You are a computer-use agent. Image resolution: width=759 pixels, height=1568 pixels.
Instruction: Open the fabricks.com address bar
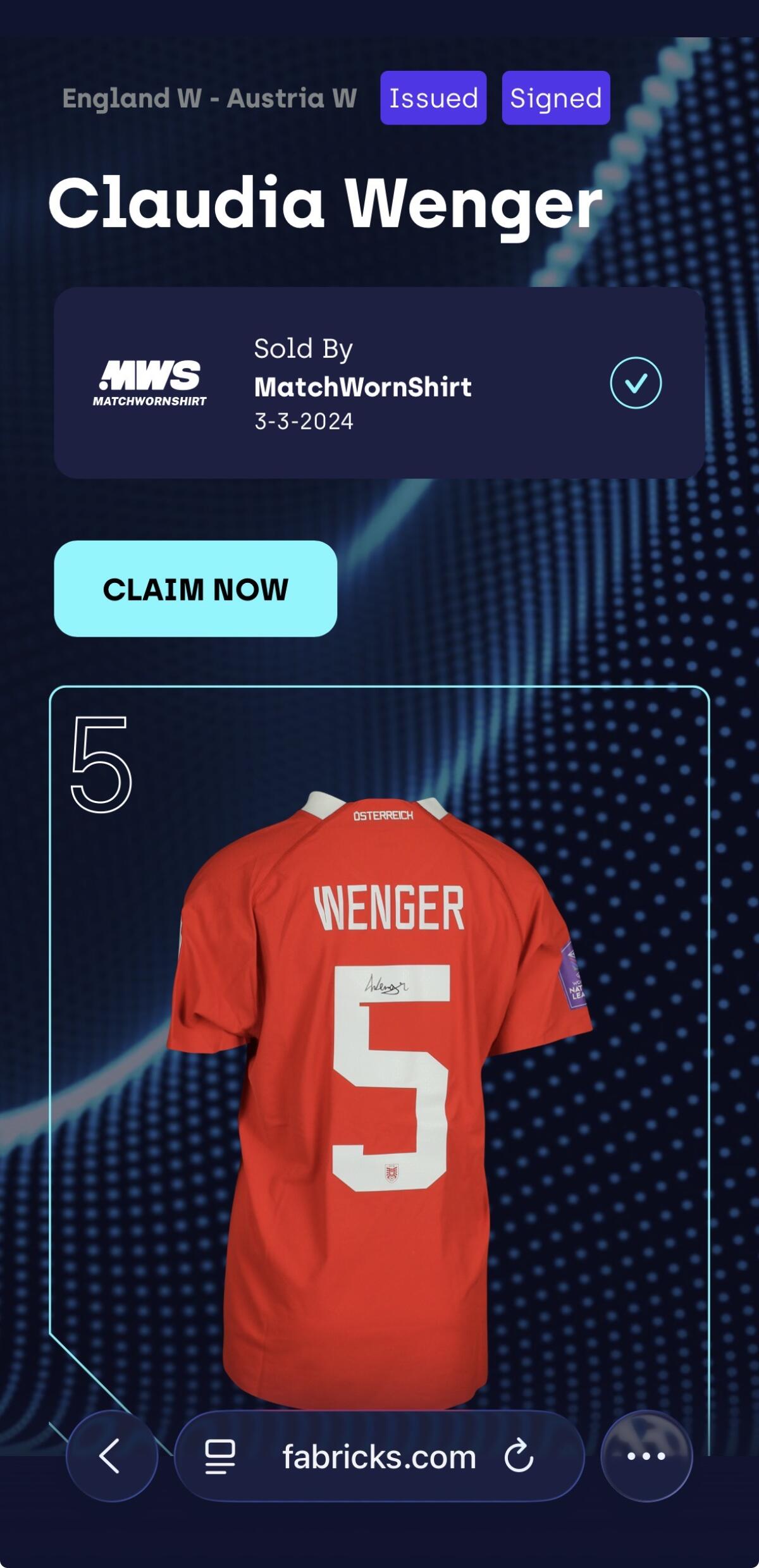point(379,1457)
